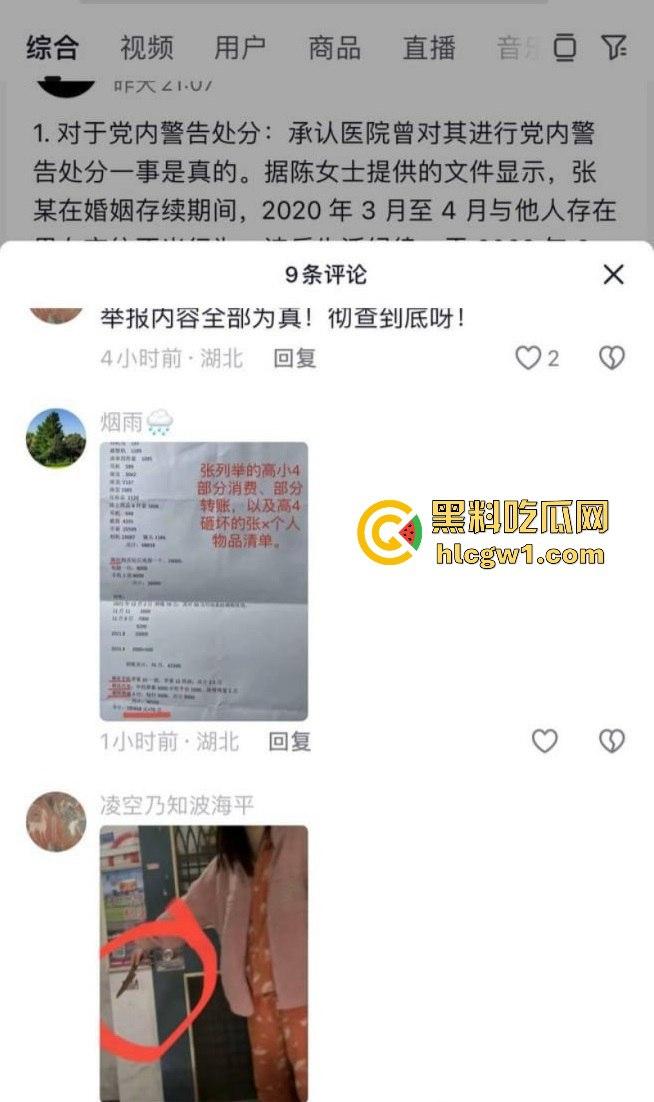View the document image in 烟雨's comment
Screen dimensions: 654x1102
pos(204,581)
